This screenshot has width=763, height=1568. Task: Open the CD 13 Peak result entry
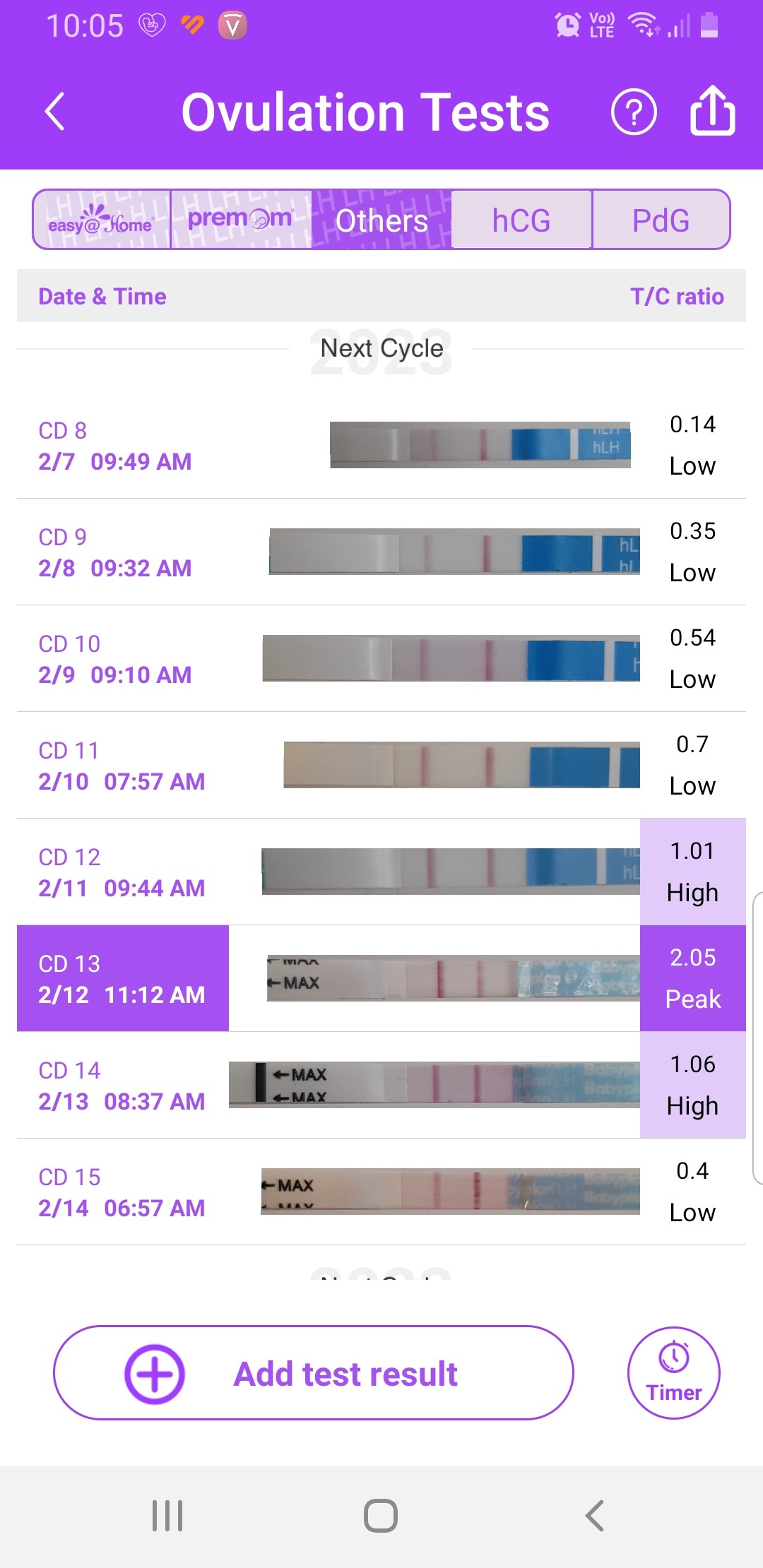(381, 979)
